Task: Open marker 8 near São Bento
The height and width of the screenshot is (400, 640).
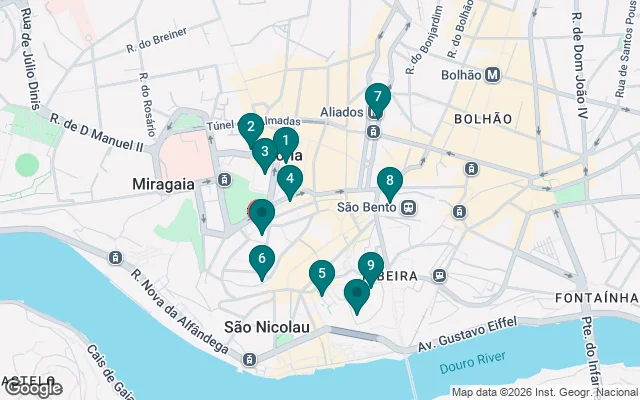Action: pos(389,181)
